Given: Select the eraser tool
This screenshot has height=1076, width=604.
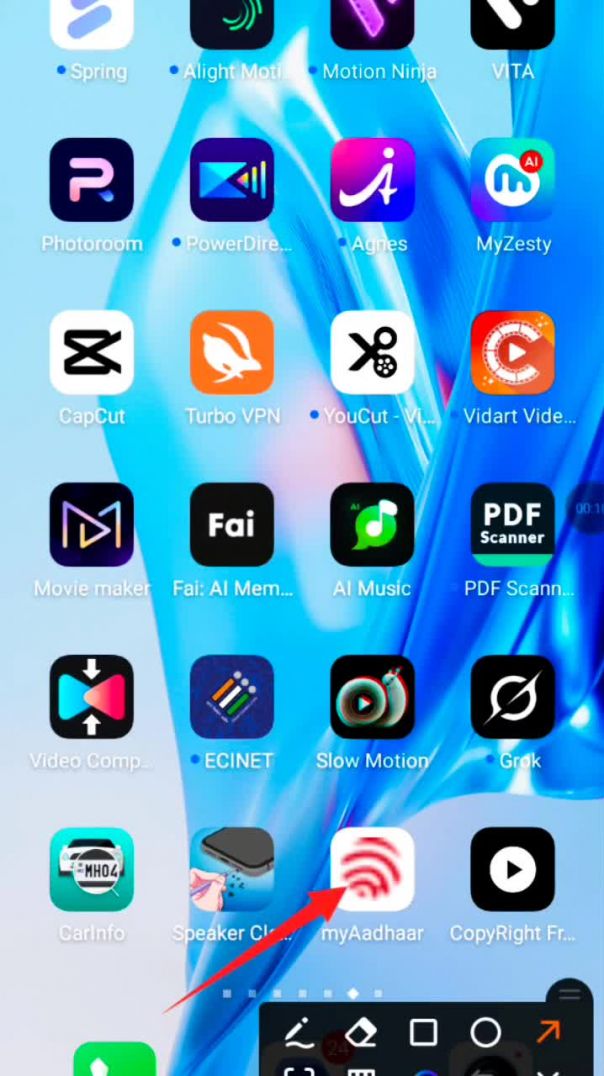Looking at the screenshot, I should pyautogui.click(x=360, y=1033).
